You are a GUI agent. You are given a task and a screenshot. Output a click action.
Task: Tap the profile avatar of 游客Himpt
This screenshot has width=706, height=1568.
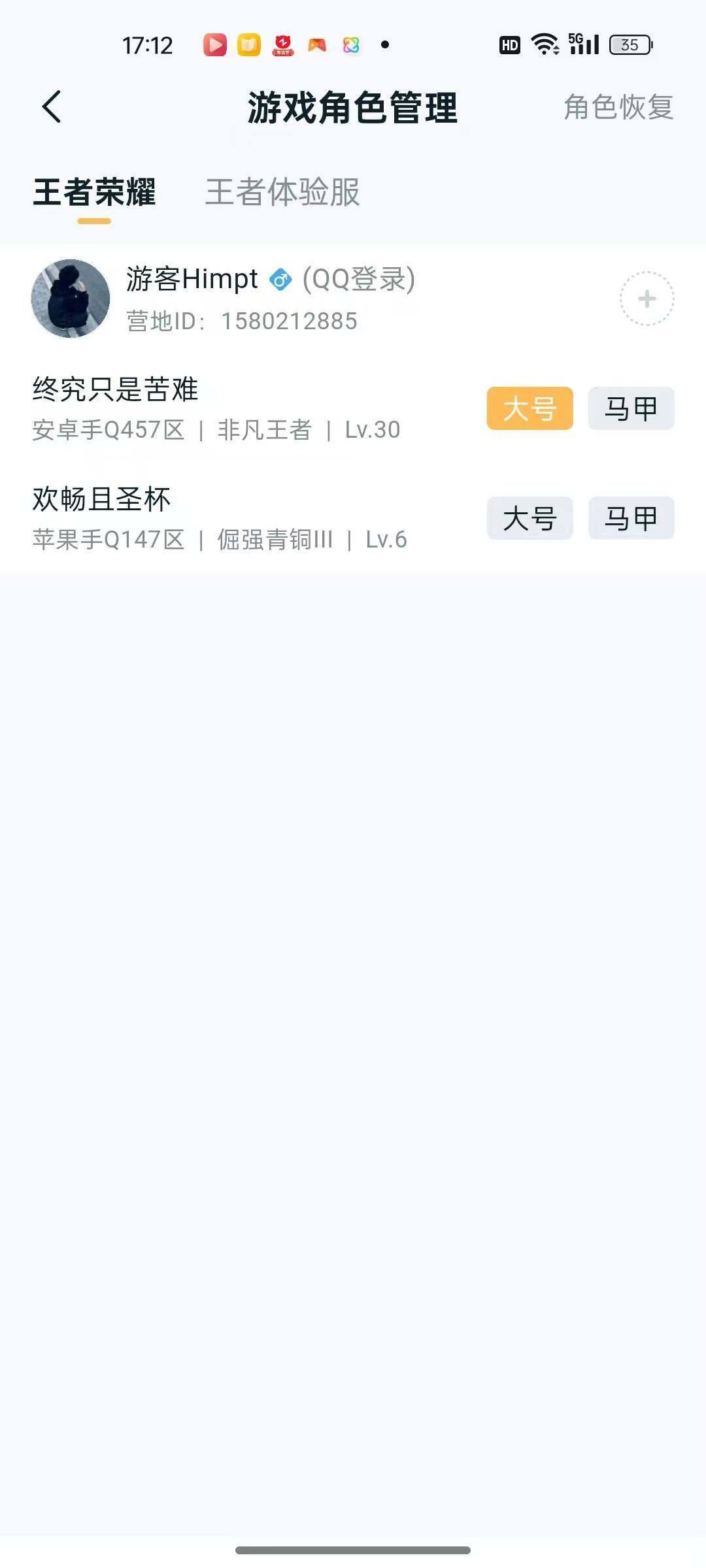69,297
